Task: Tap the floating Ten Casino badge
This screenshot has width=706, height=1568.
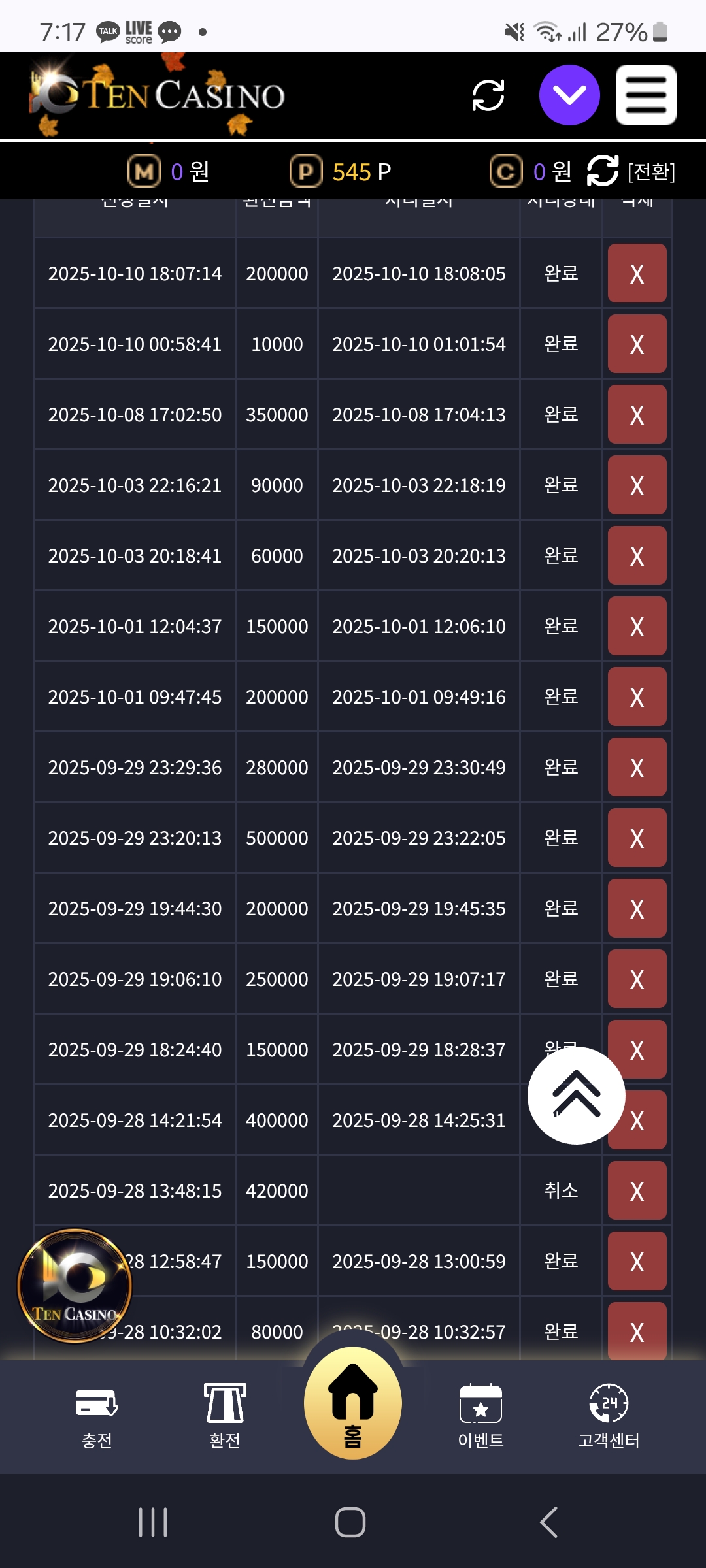Action: (75, 1285)
